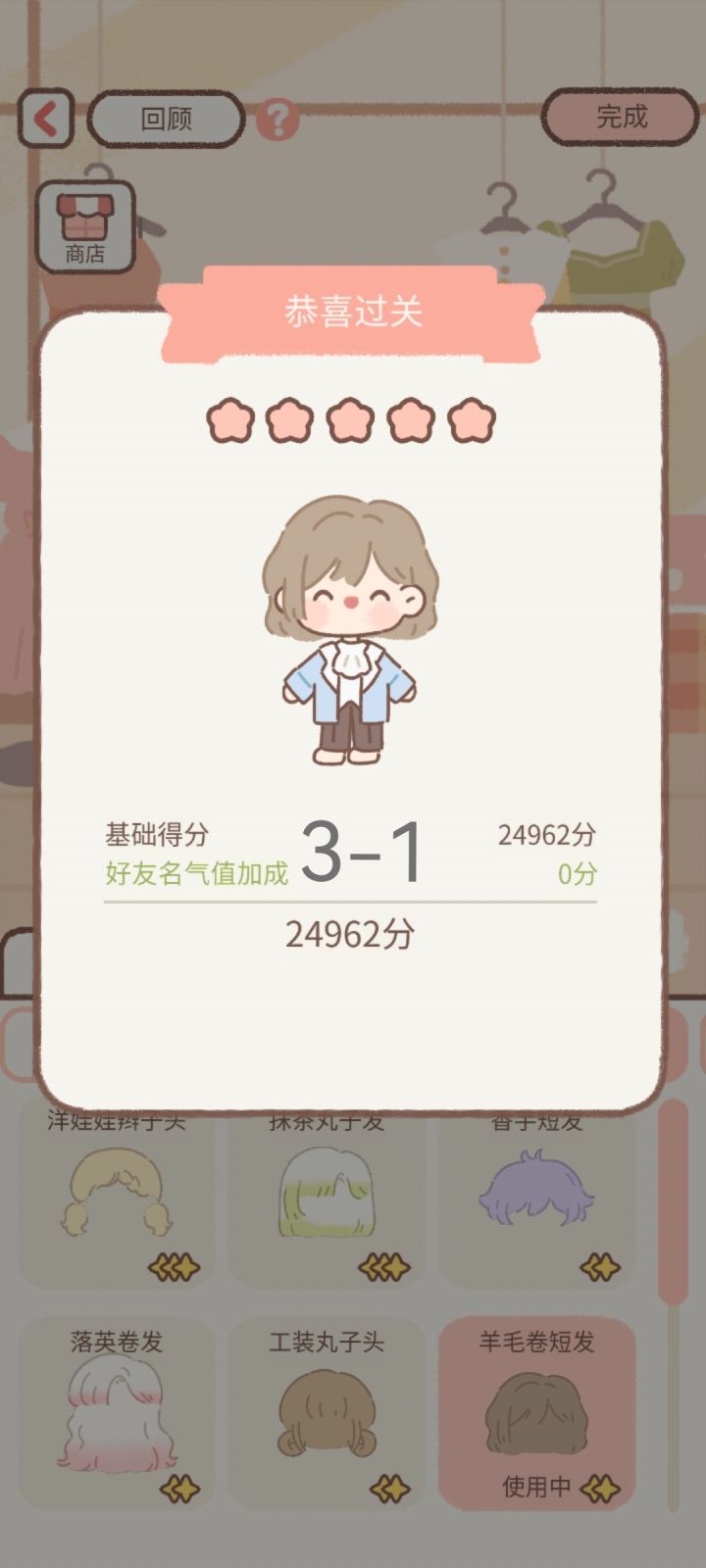Tap the 完成 finish button
The width and height of the screenshot is (706, 1568).
tap(620, 117)
